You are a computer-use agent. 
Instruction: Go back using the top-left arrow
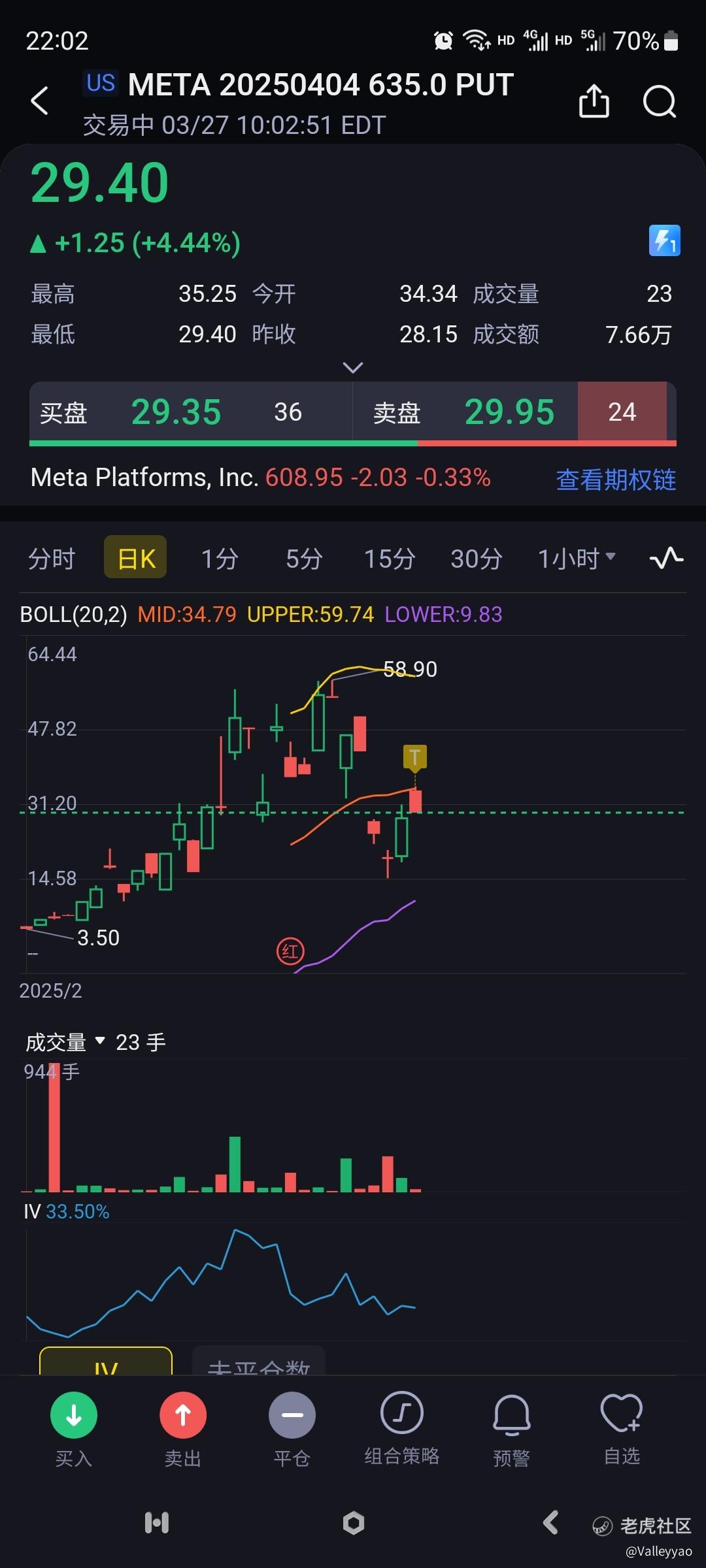tap(40, 101)
